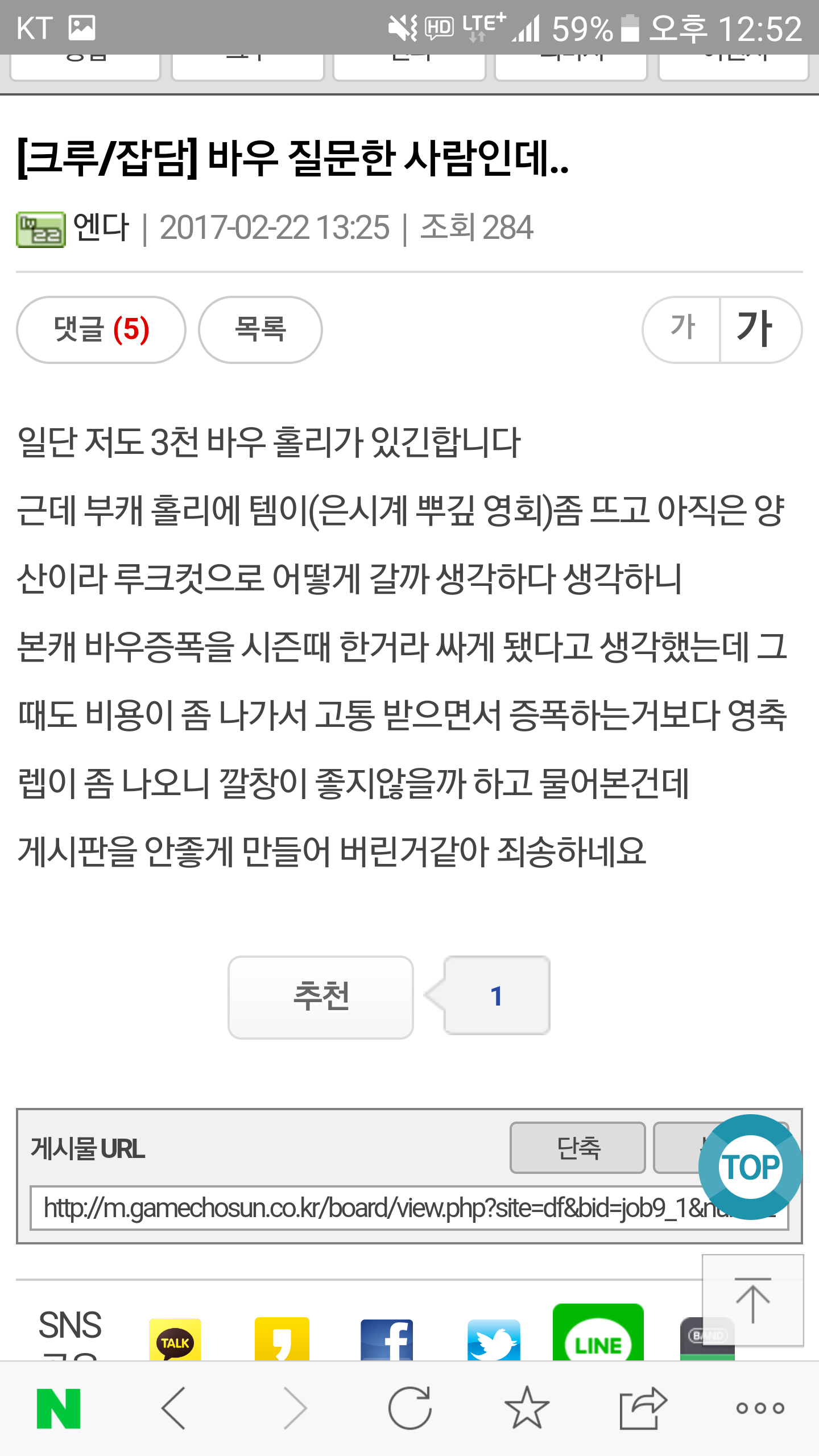
Task: Share the post via KakaoStory
Action: pos(282,1340)
